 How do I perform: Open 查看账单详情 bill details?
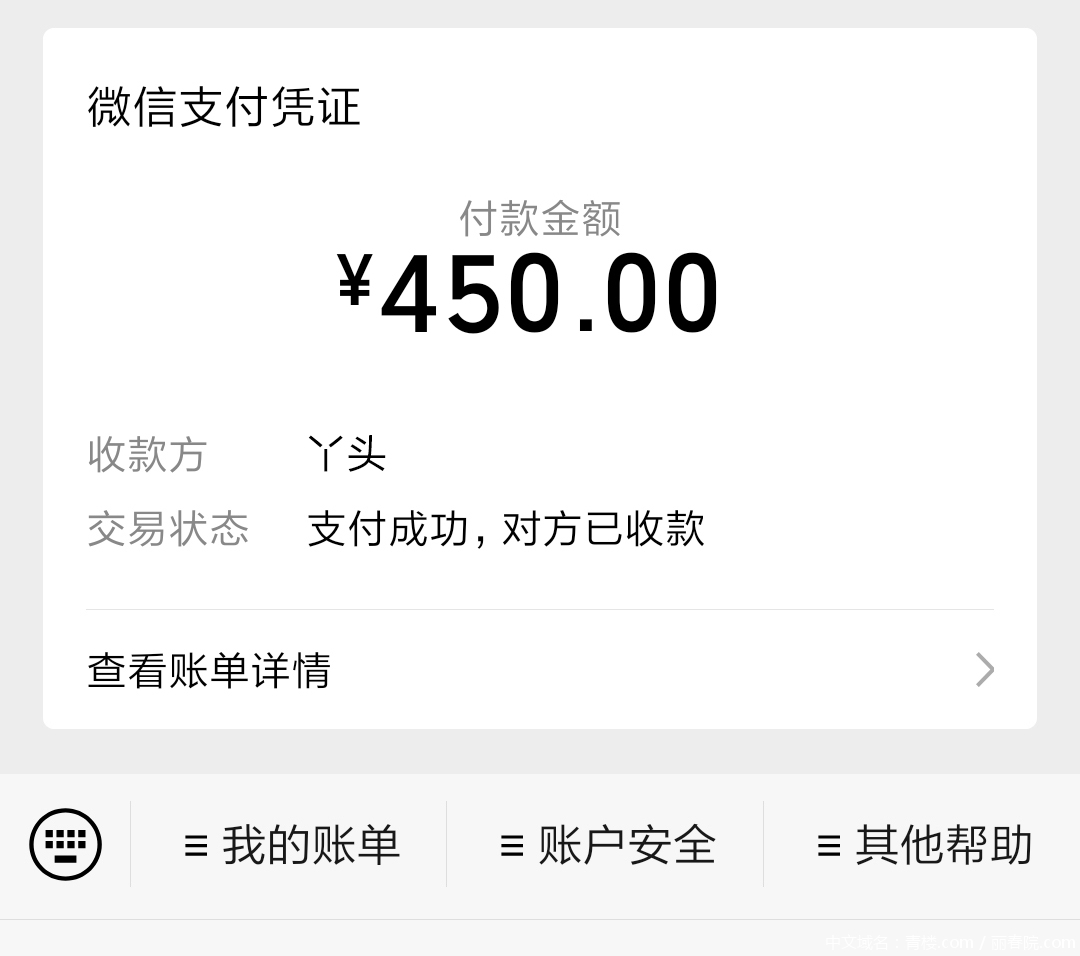point(540,670)
